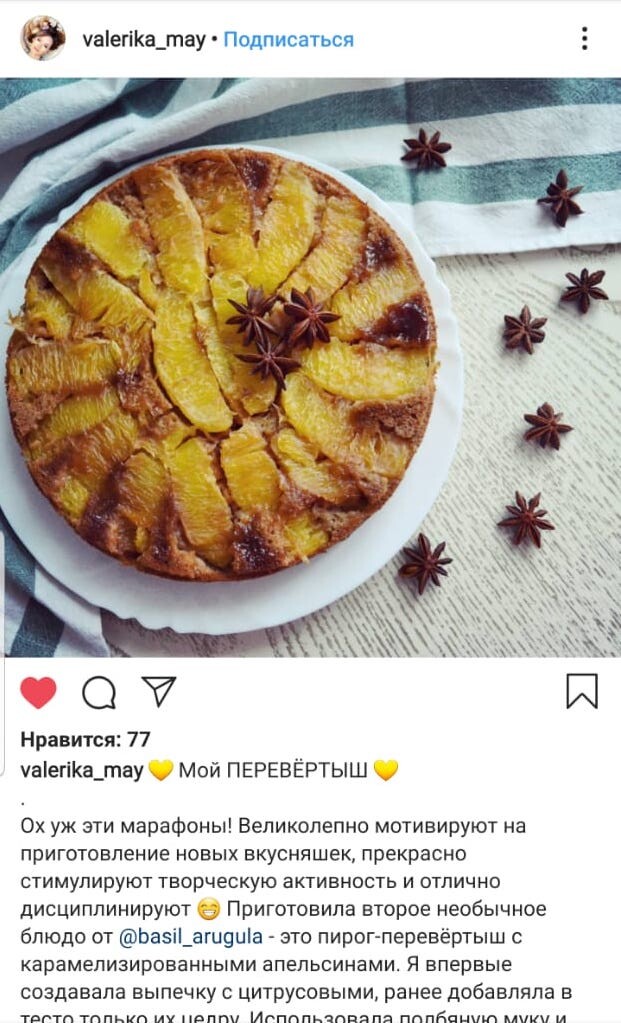Tap the valerika_may username in the header
621x1023 pixels.
click(x=143, y=40)
